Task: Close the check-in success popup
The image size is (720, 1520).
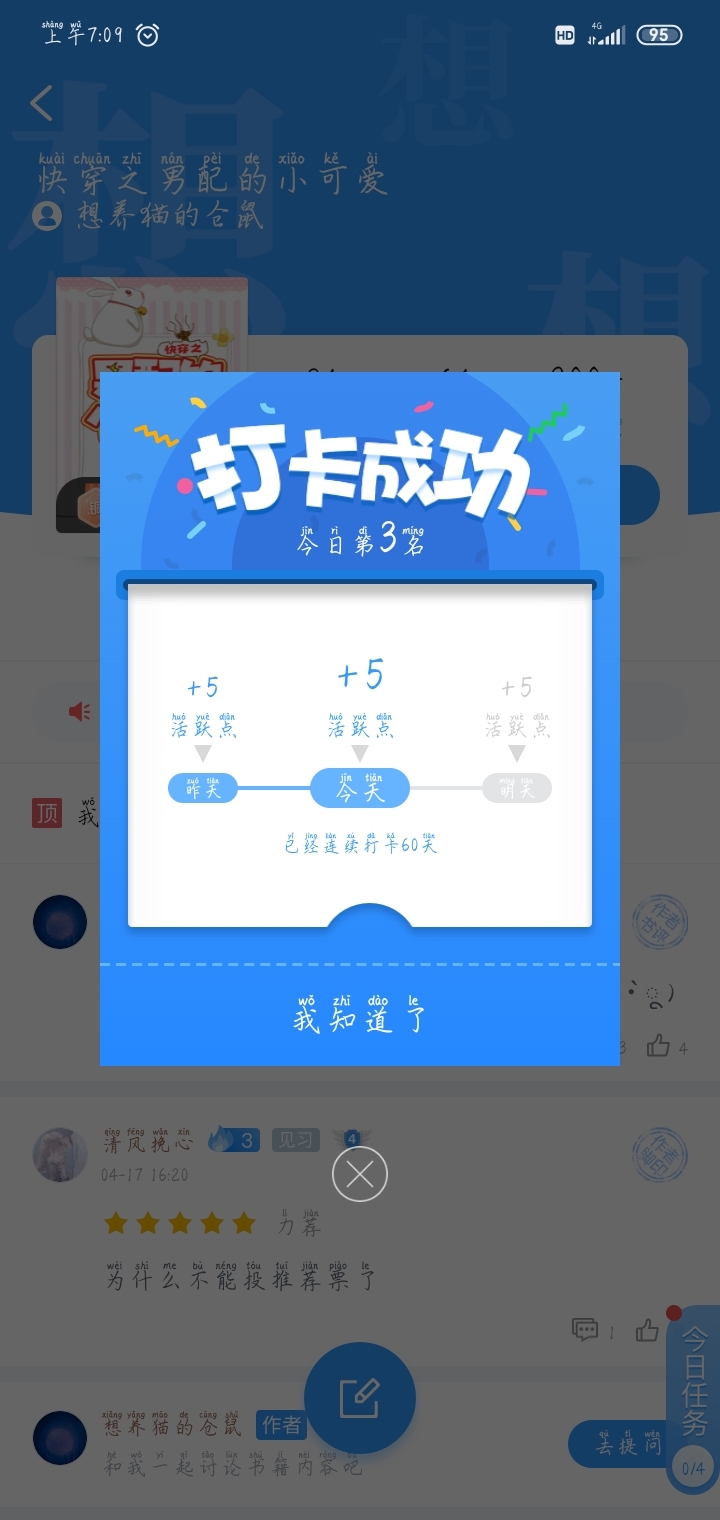Action: [x=360, y=1174]
